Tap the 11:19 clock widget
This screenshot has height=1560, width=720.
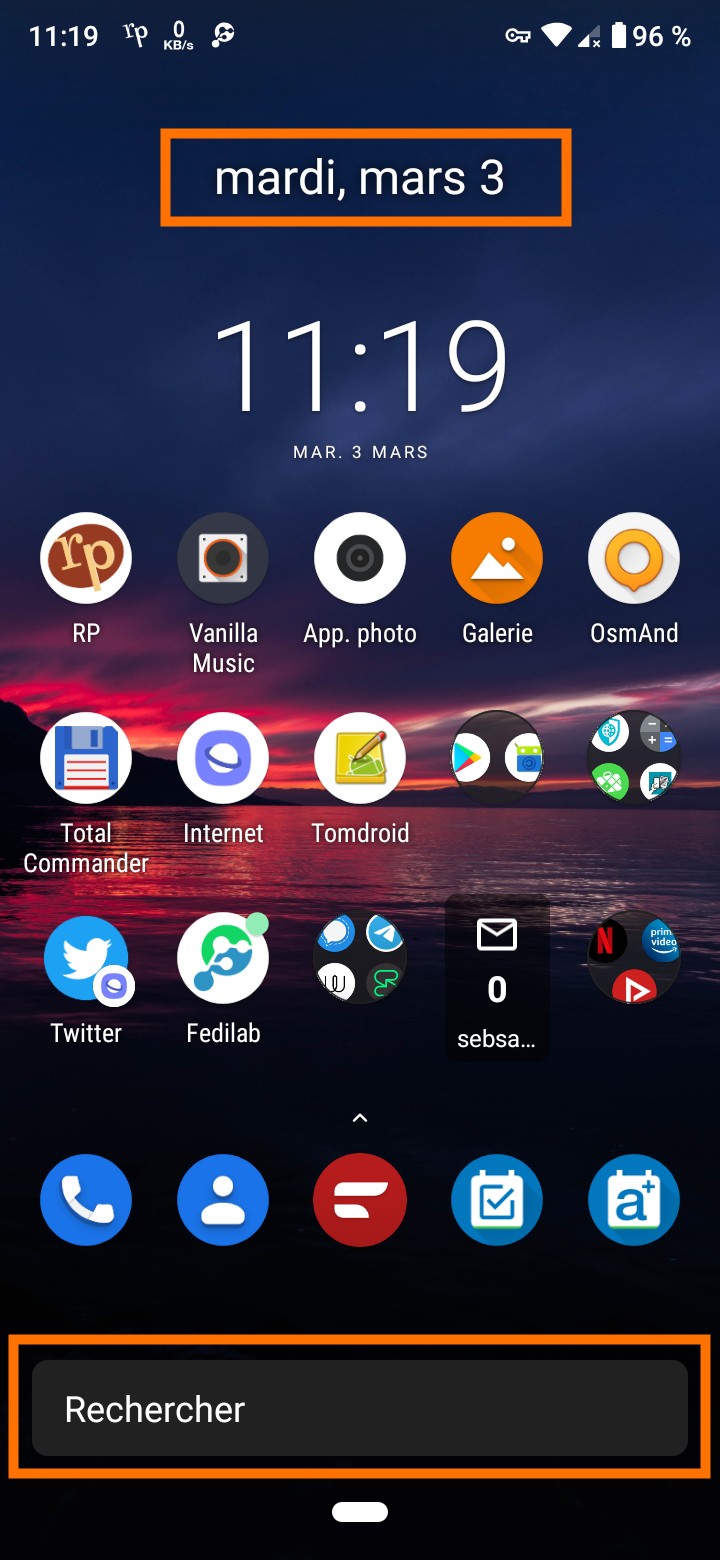360,368
